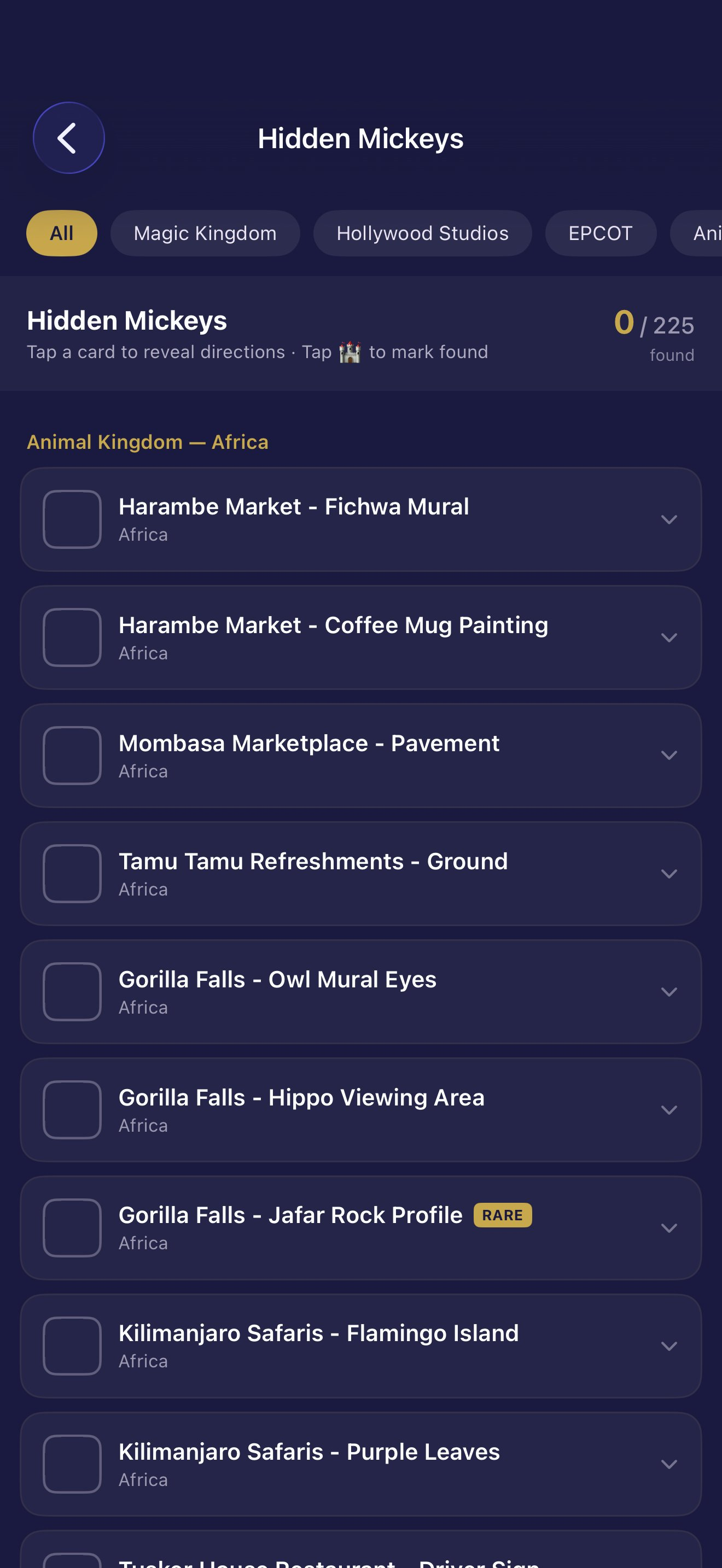Mark Harambe Market Fichwa Mural as found
Screen dimensions: 722x1568
coord(72,519)
